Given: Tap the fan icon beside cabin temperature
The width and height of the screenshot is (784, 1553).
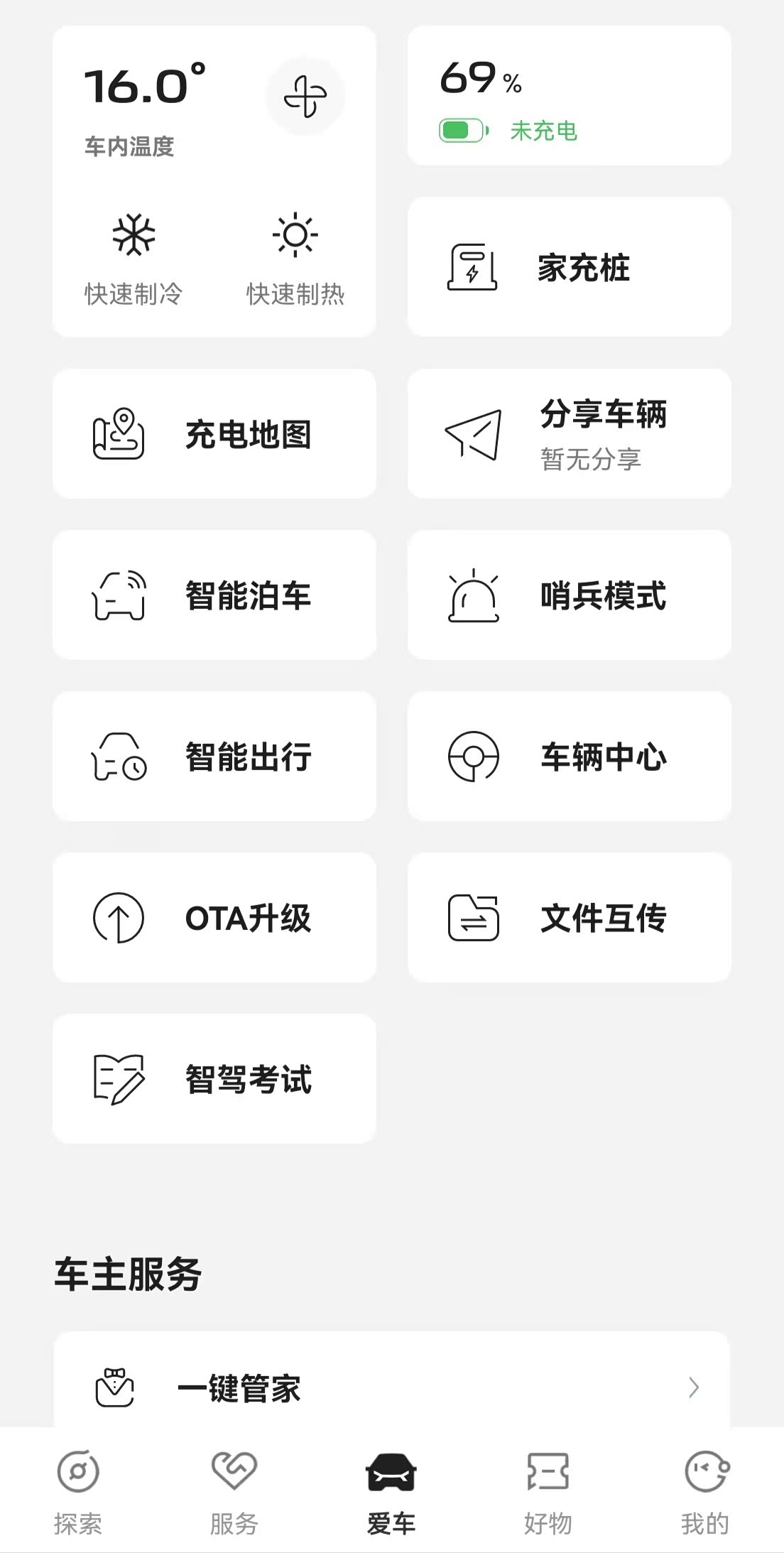Looking at the screenshot, I should [x=305, y=95].
